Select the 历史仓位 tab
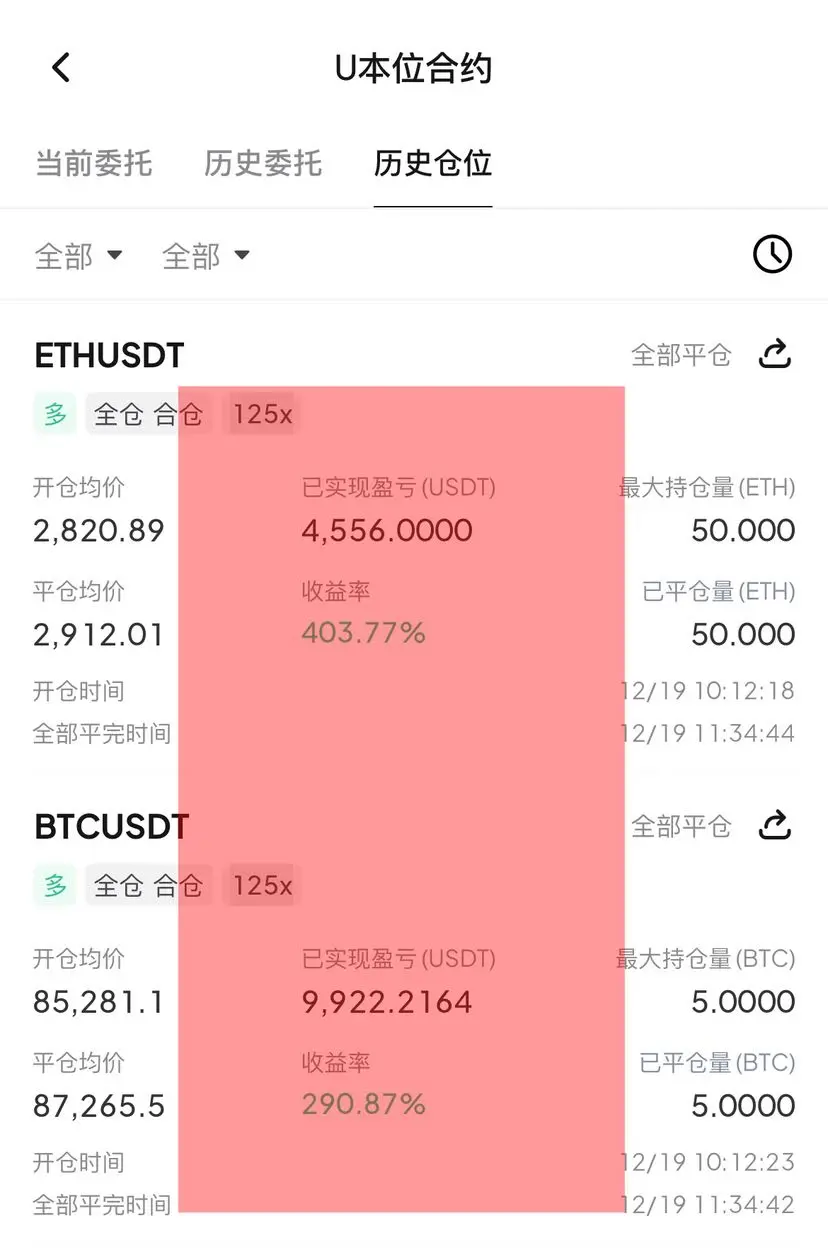 433,163
